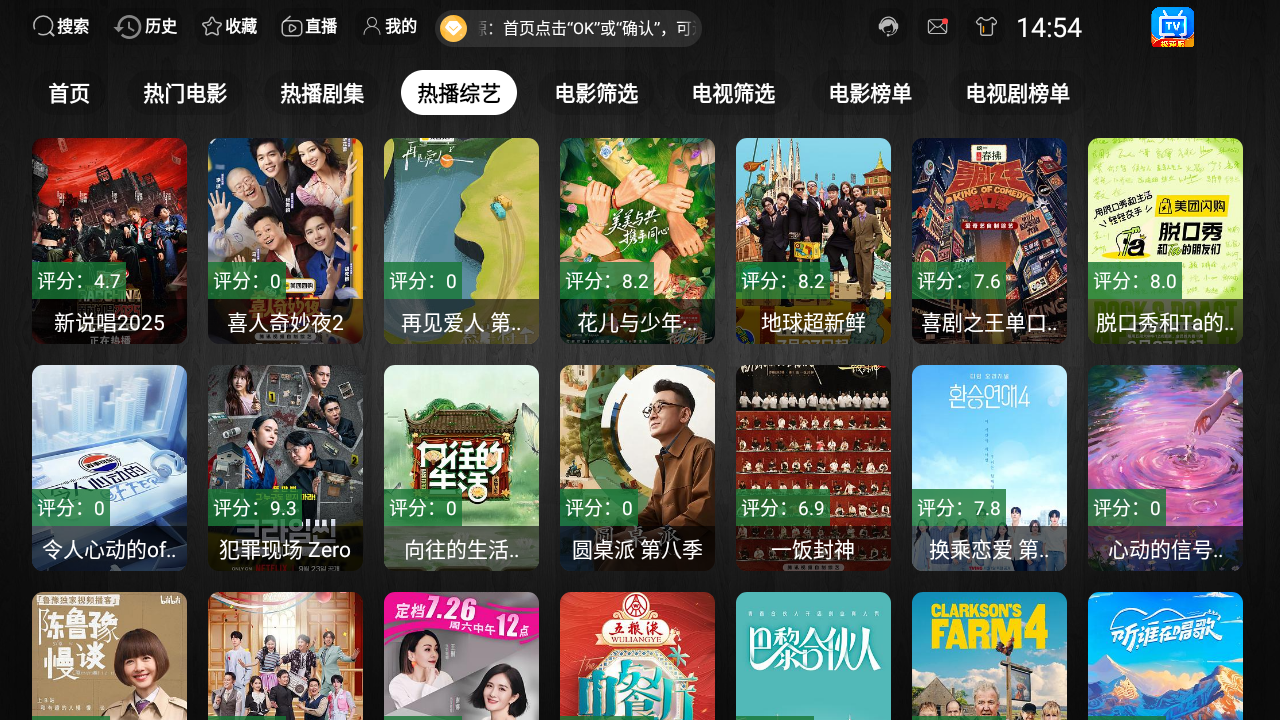Screen dimensions: 1280x720
Task: Open the 圆桌派 第八季 card
Action: tap(637, 468)
